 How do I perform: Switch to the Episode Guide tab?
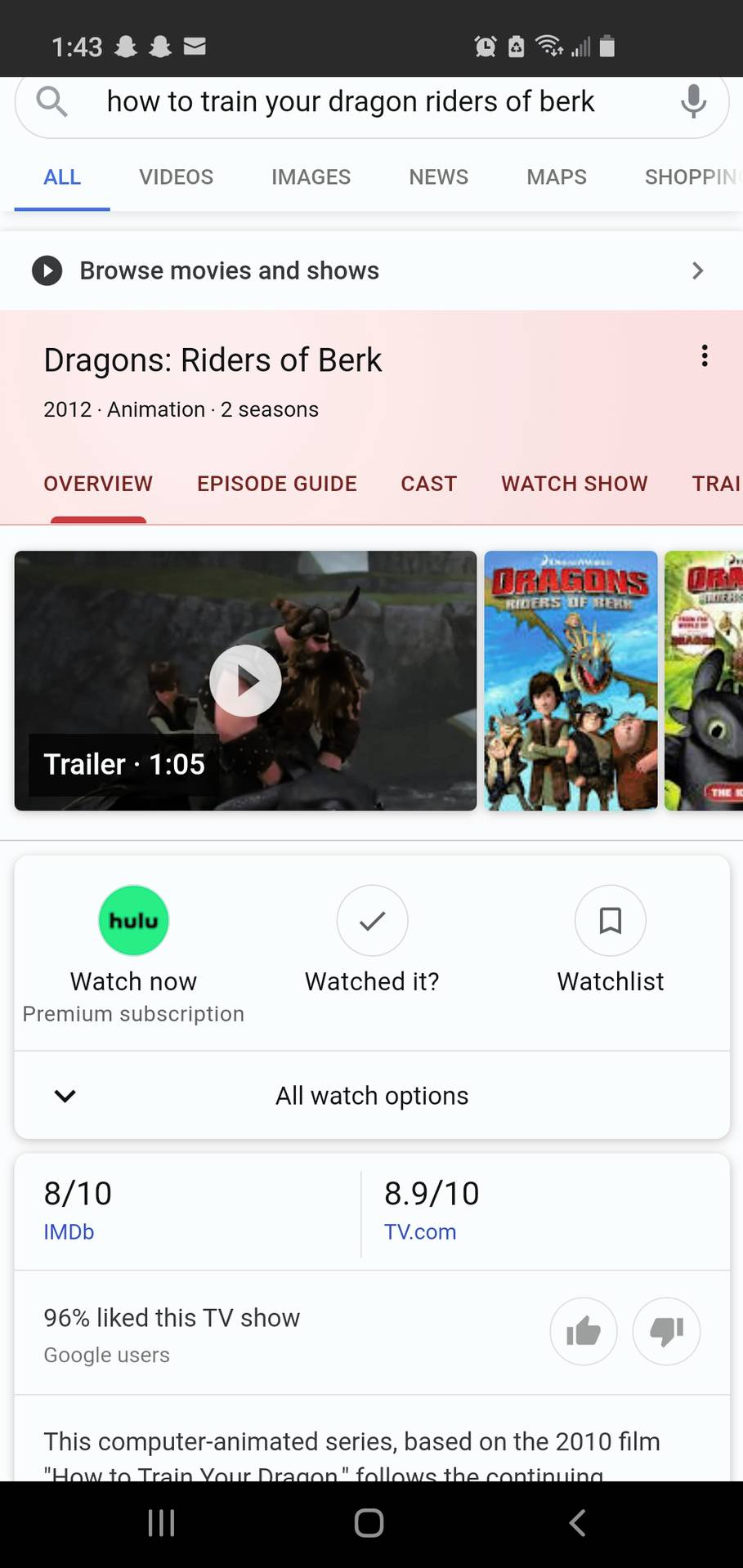pos(276,484)
